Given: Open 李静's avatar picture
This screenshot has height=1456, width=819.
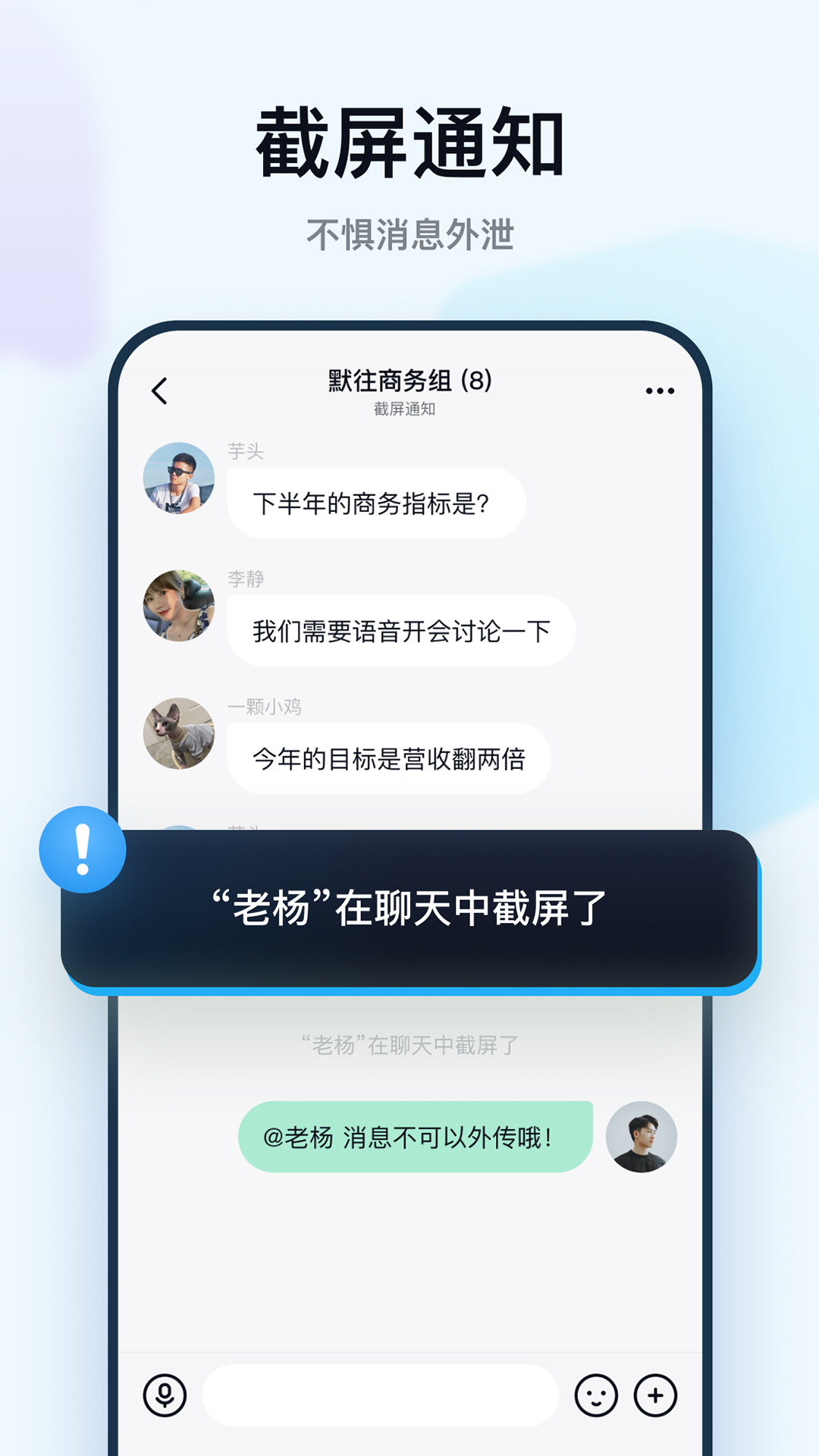Looking at the screenshot, I should point(180,607).
